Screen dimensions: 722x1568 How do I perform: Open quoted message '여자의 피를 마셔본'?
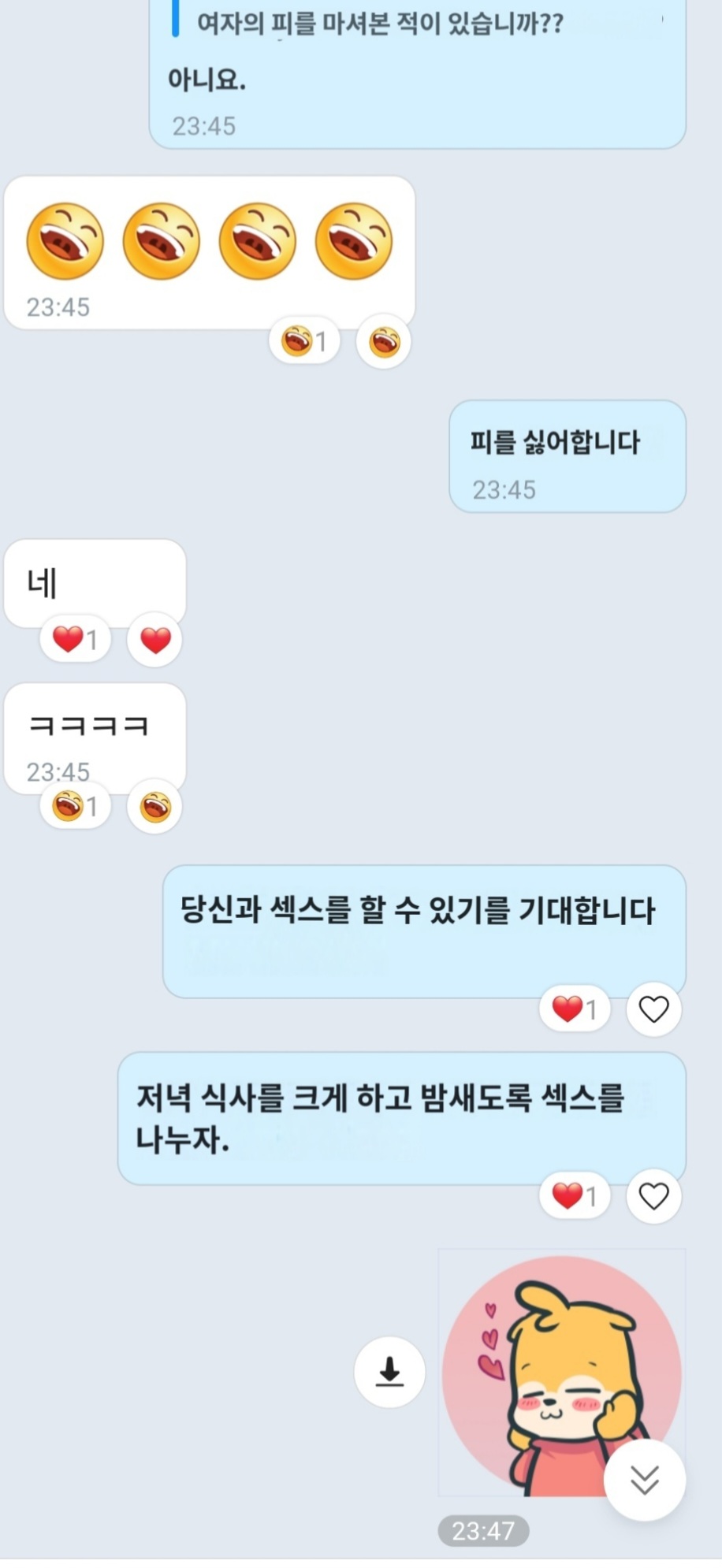[378, 24]
